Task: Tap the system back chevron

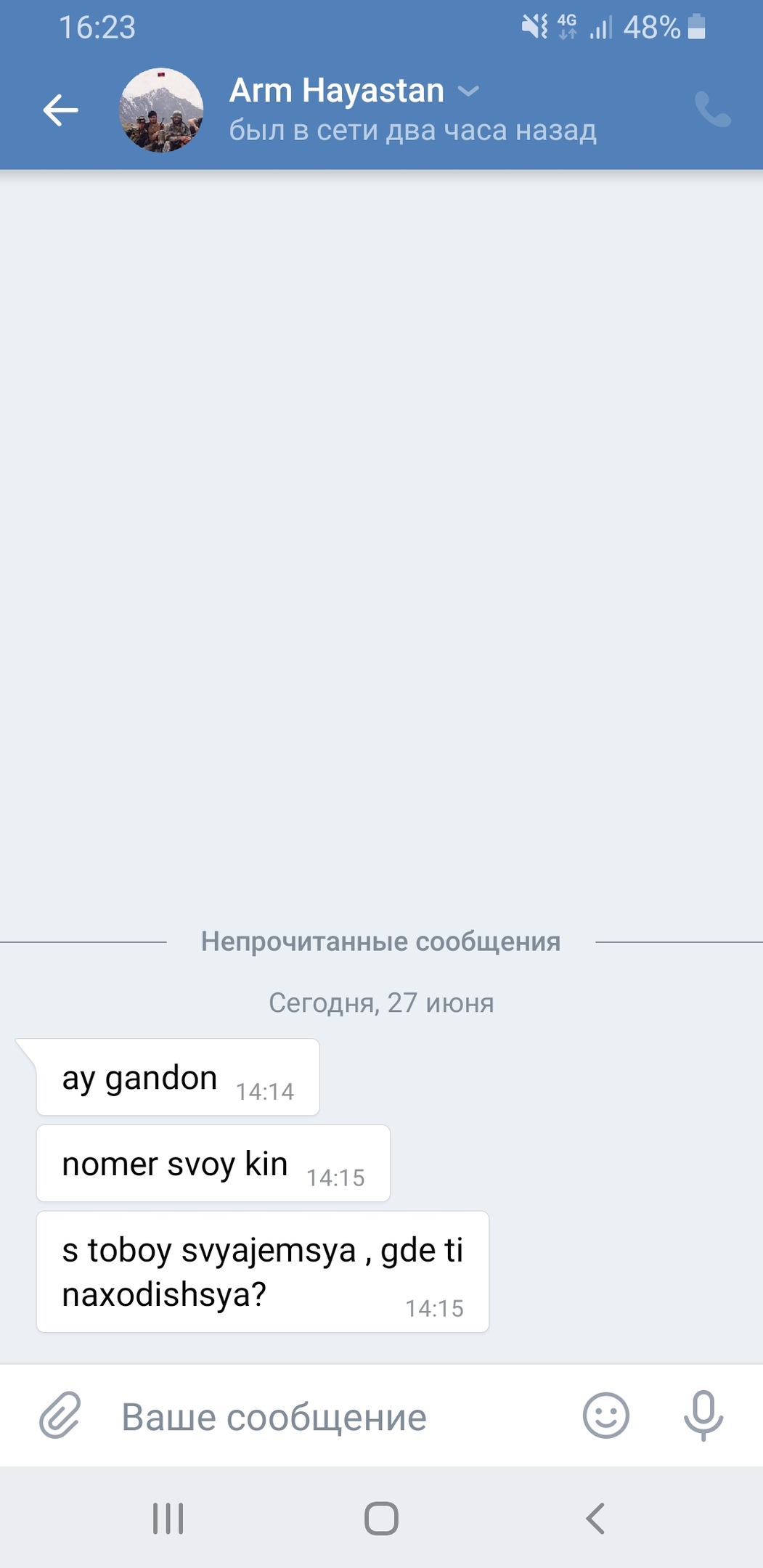Action: (x=595, y=1518)
